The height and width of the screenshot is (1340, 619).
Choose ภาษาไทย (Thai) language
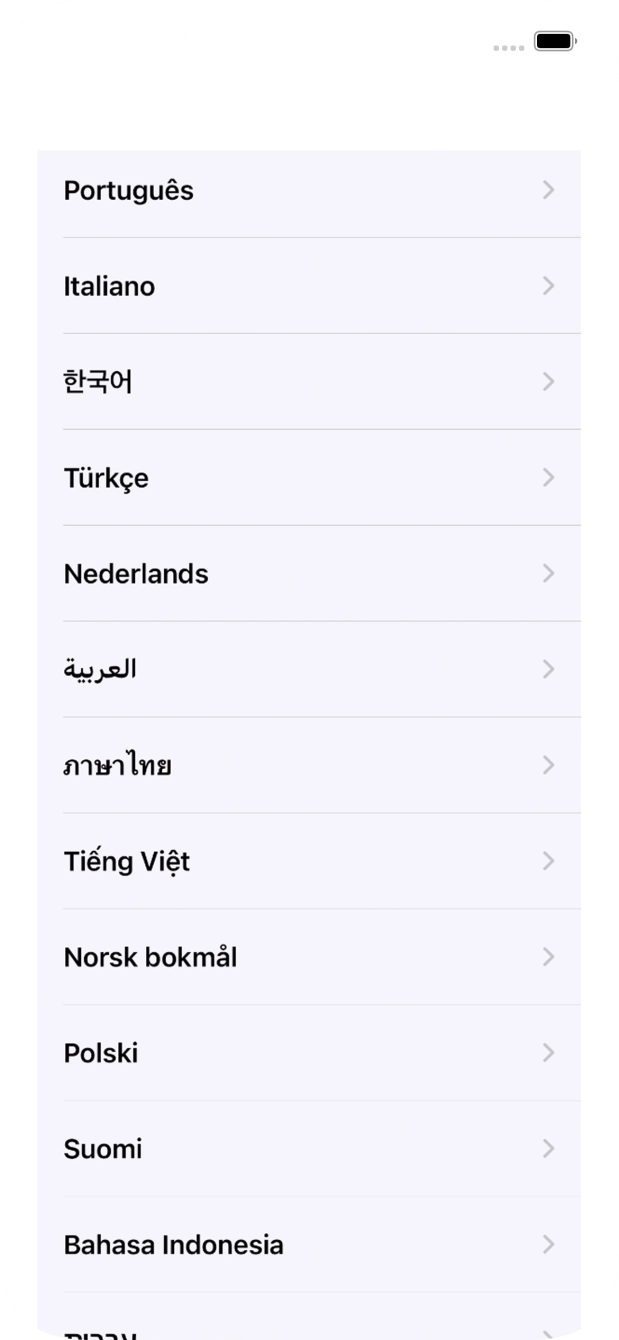pos(308,765)
